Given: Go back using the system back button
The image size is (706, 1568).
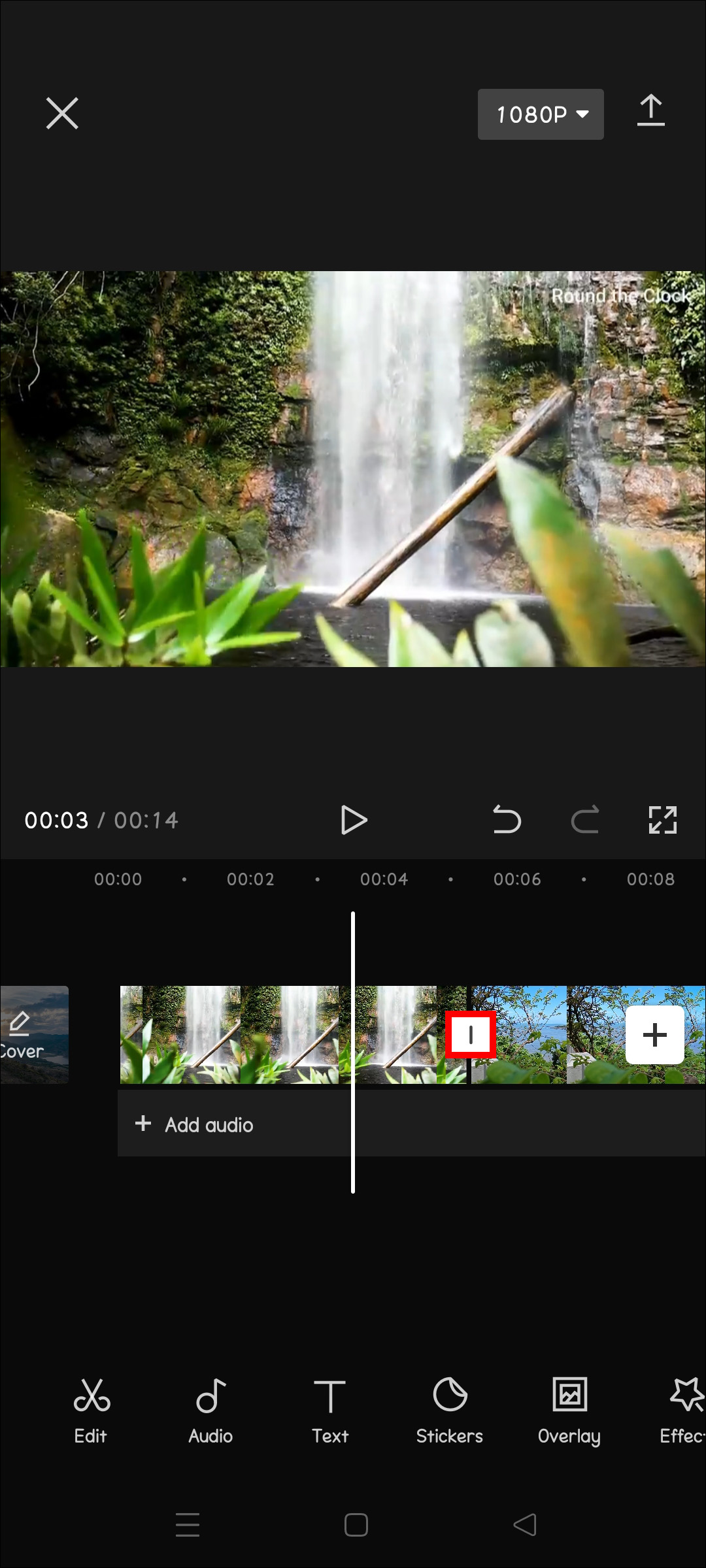Looking at the screenshot, I should click(x=525, y=1525).
